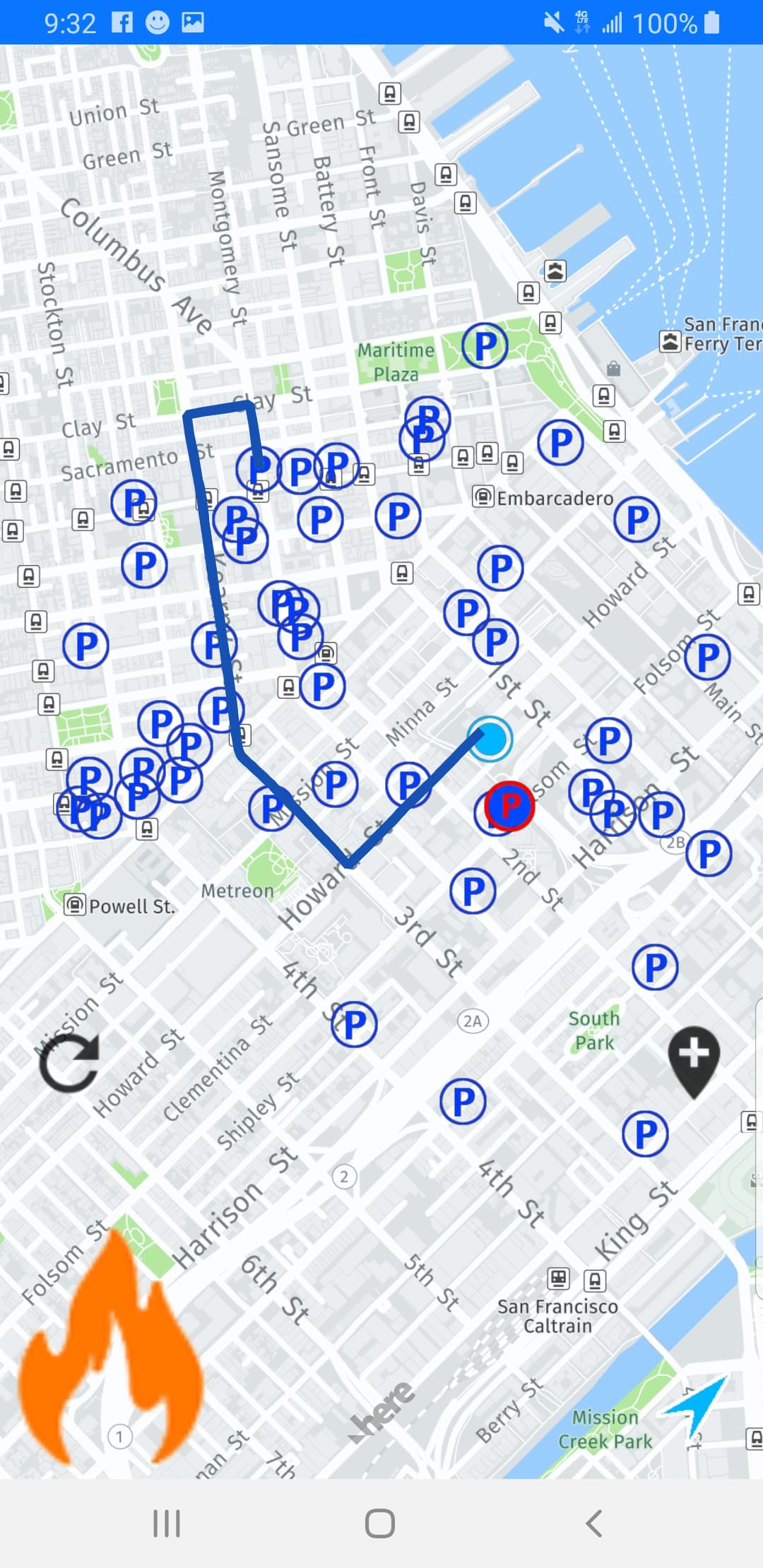763x1568 pixels.
Task: Tap the light blue current location dot
Action: pos(490,739)
